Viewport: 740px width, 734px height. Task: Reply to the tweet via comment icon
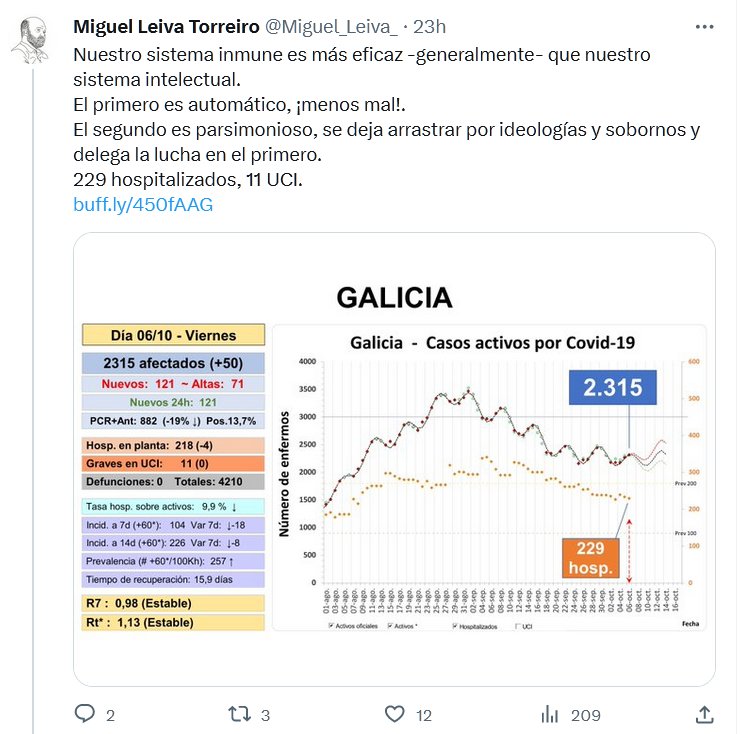point(86,714)
